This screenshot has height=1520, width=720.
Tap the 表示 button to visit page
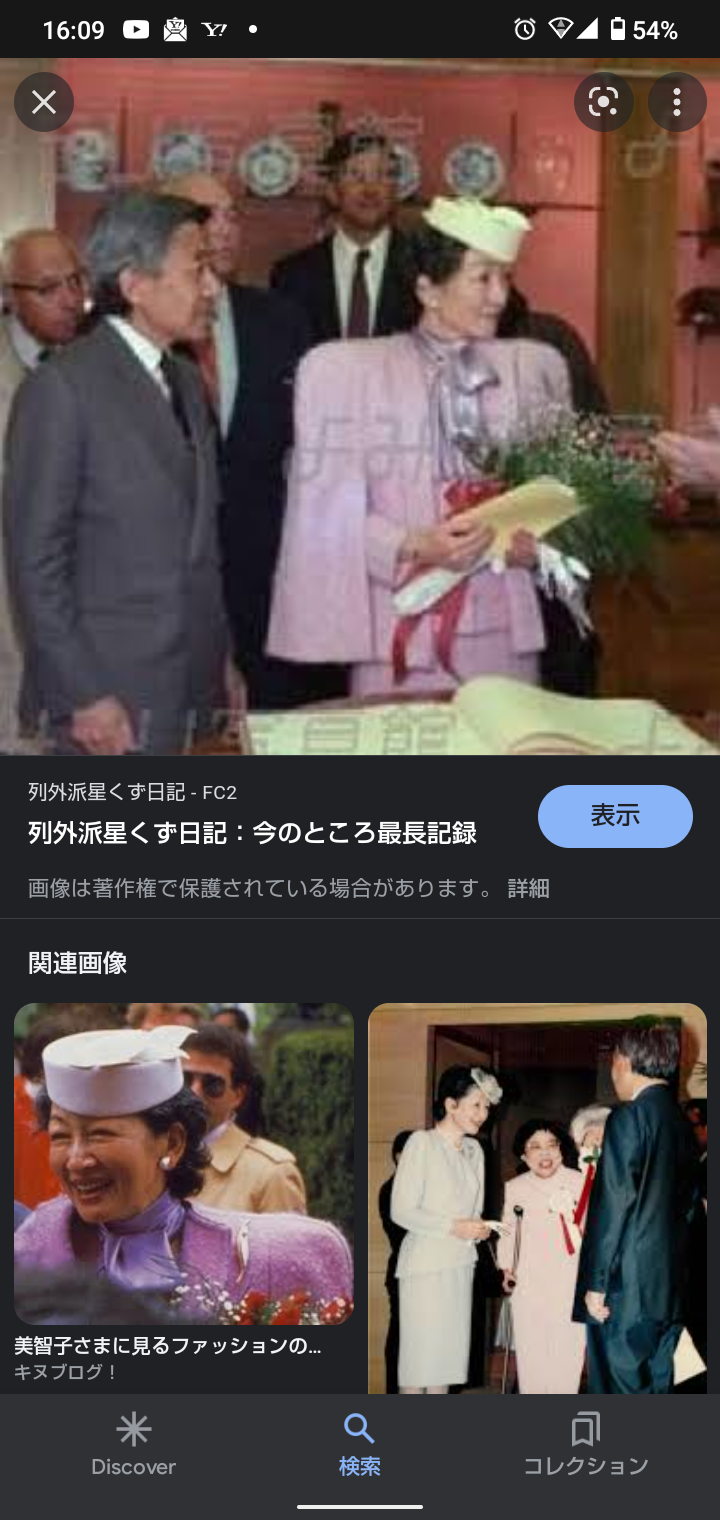click(615, 816)
